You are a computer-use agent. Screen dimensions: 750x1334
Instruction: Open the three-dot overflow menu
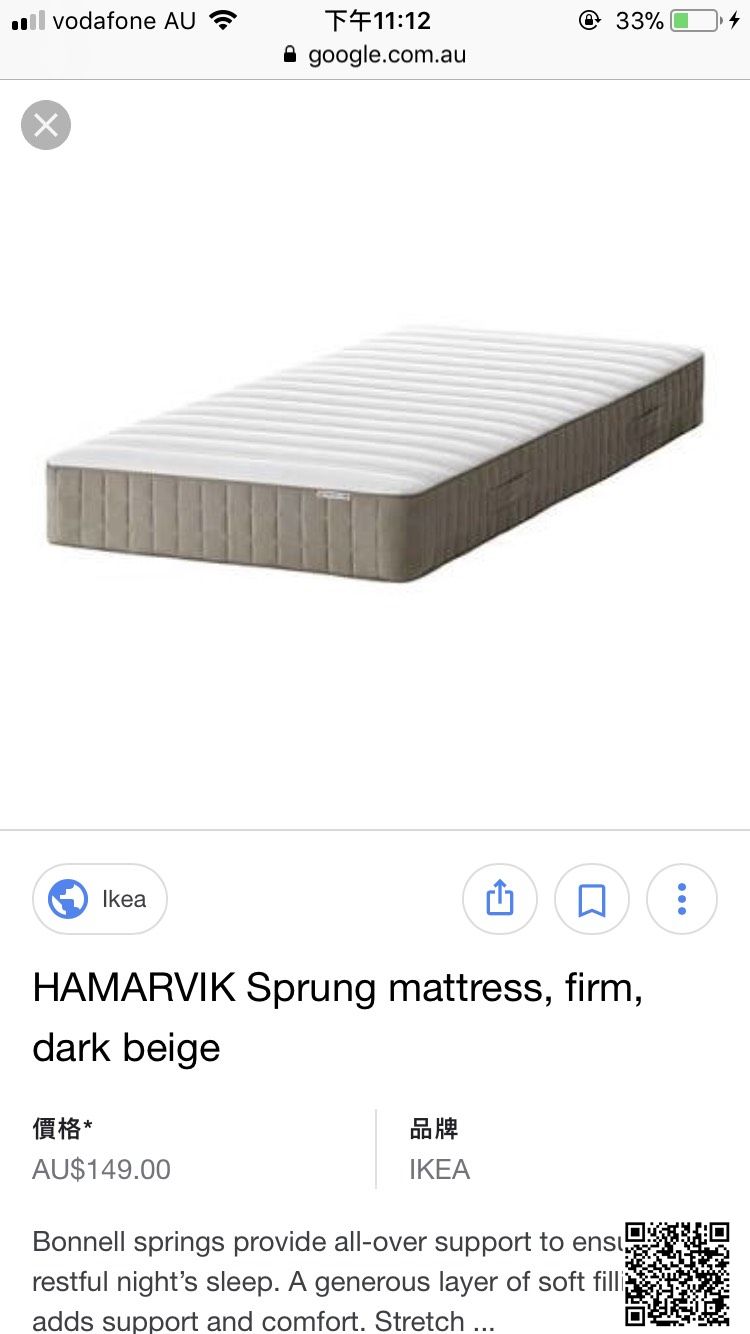(x=682, y=899)
